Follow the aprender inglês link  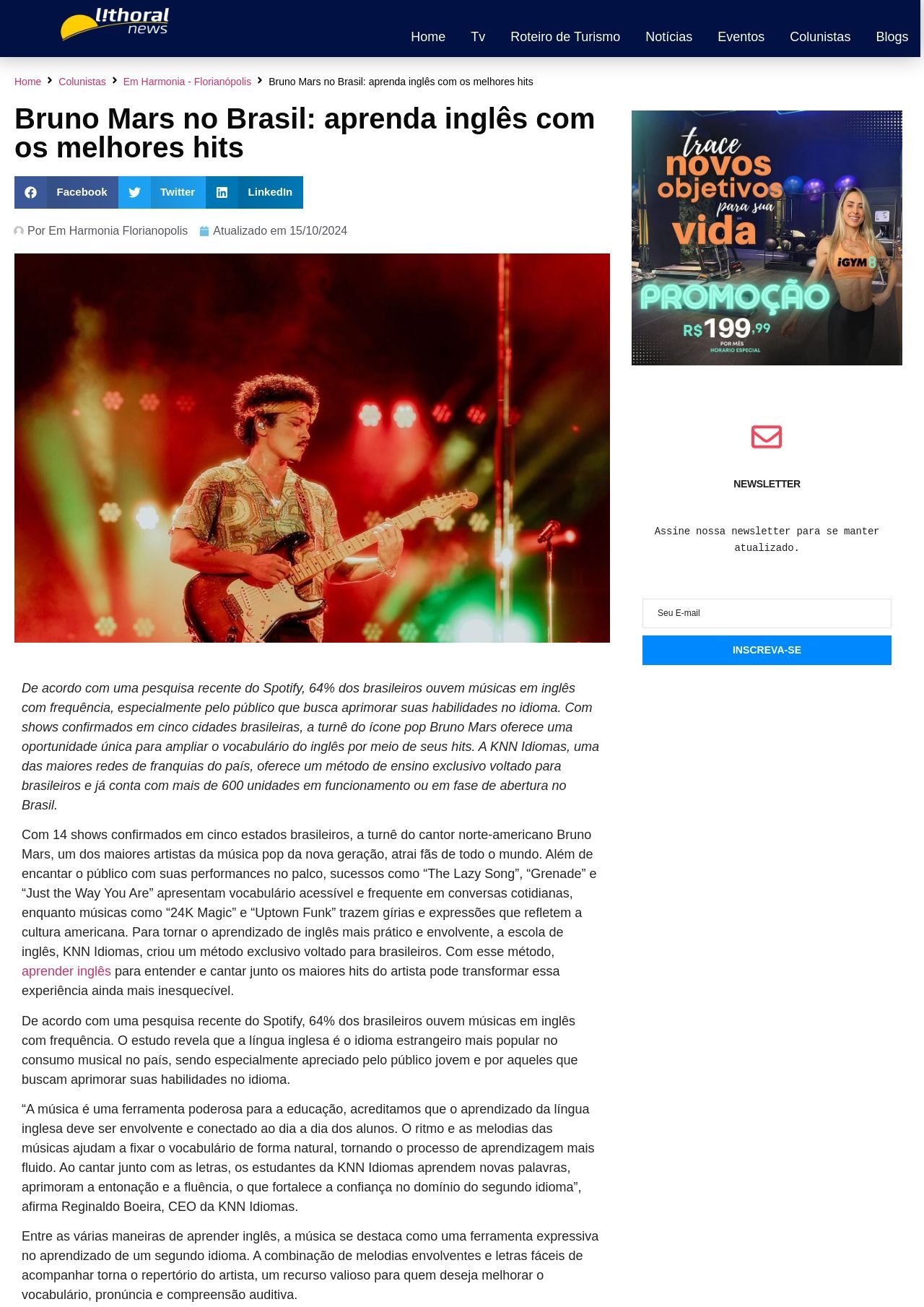pos(66,971)
